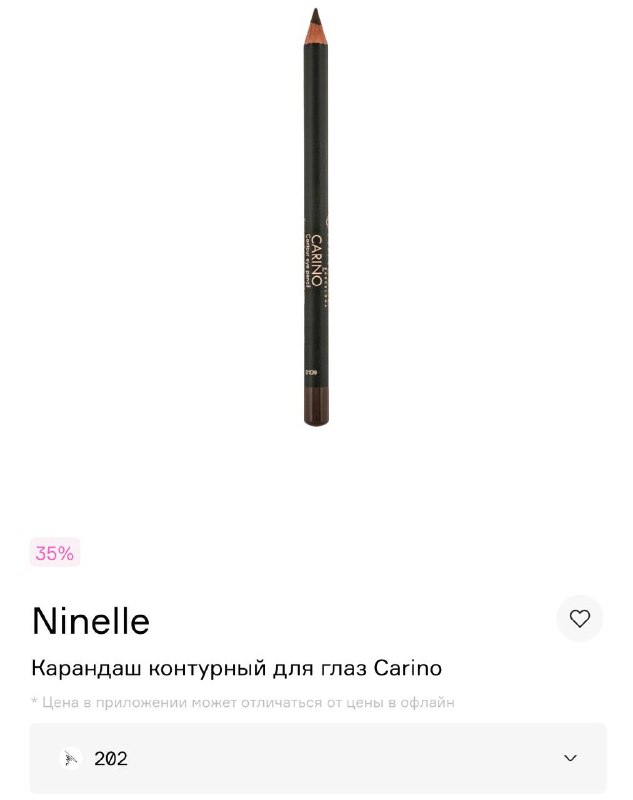Add Ninelle Carino pencil to favorites
Viewport: 633px width, 800px height.
579,618
